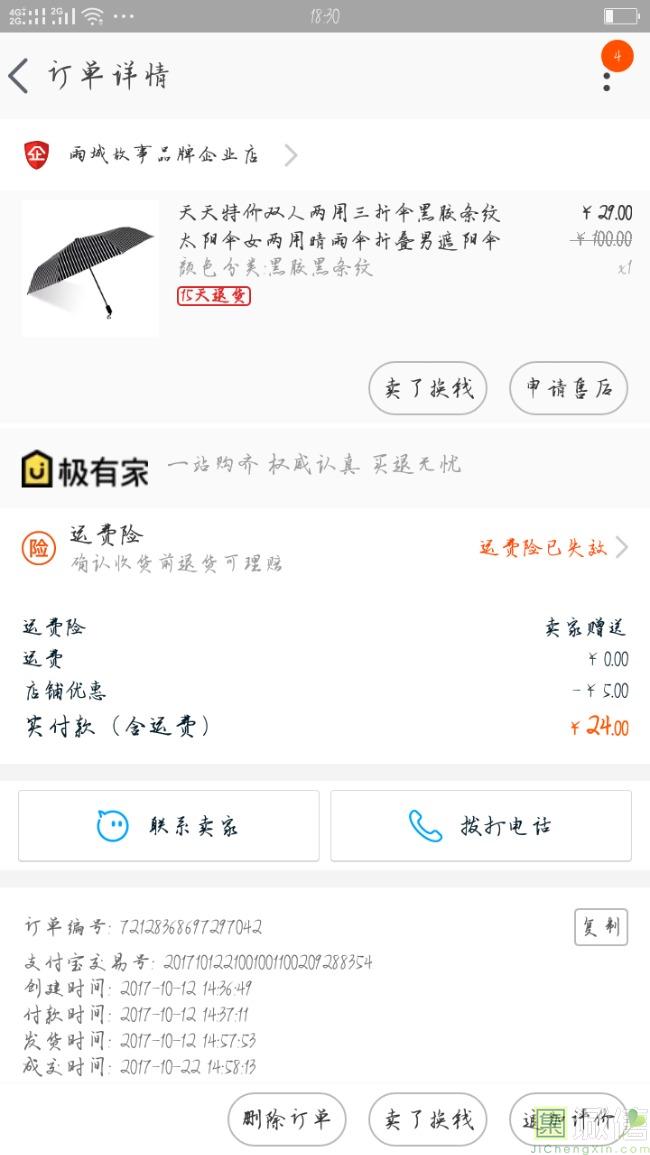Screen dimensions: 650x1155
Task: Delete this order with 删除订单
Action: click(x=286, y=1119)
